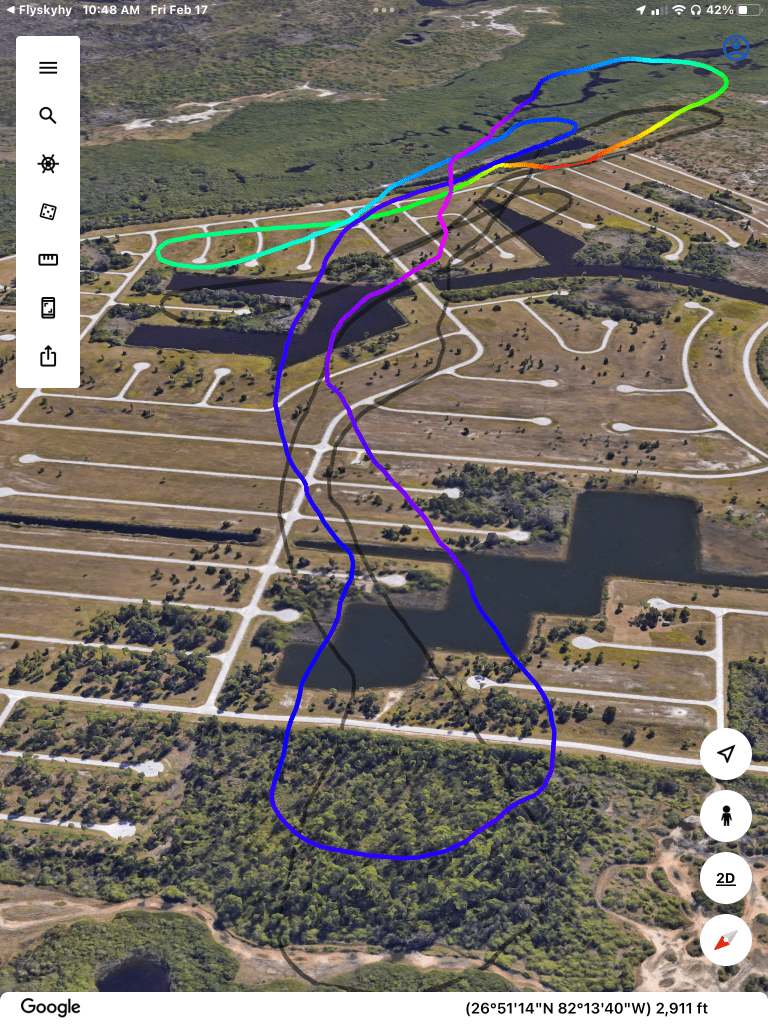This screenshot has width=768, height=1024.
Task: Open Voyager ship wheel icon
Action: pos(48,164)
